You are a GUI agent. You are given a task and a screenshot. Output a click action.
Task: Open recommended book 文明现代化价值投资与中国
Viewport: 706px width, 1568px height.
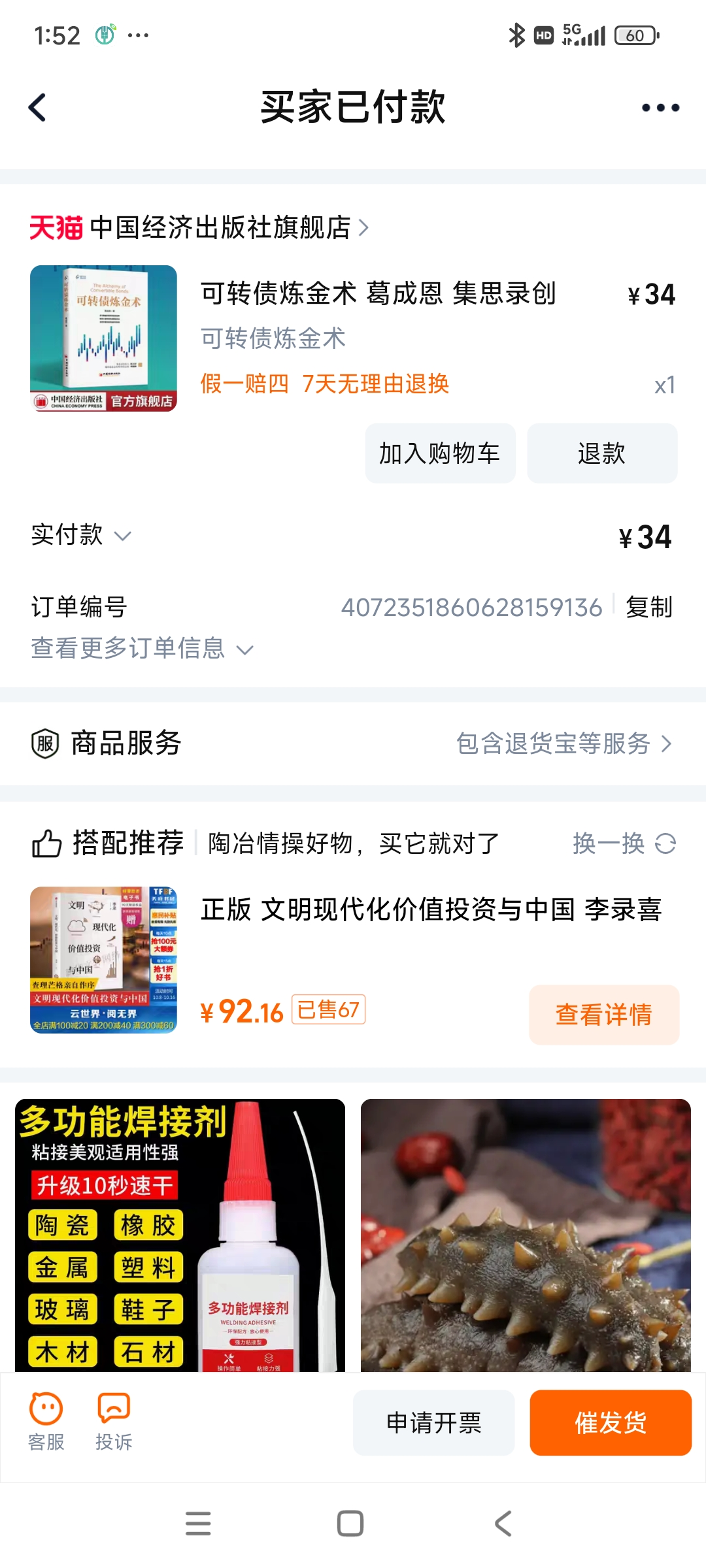[x=430, y=909]
